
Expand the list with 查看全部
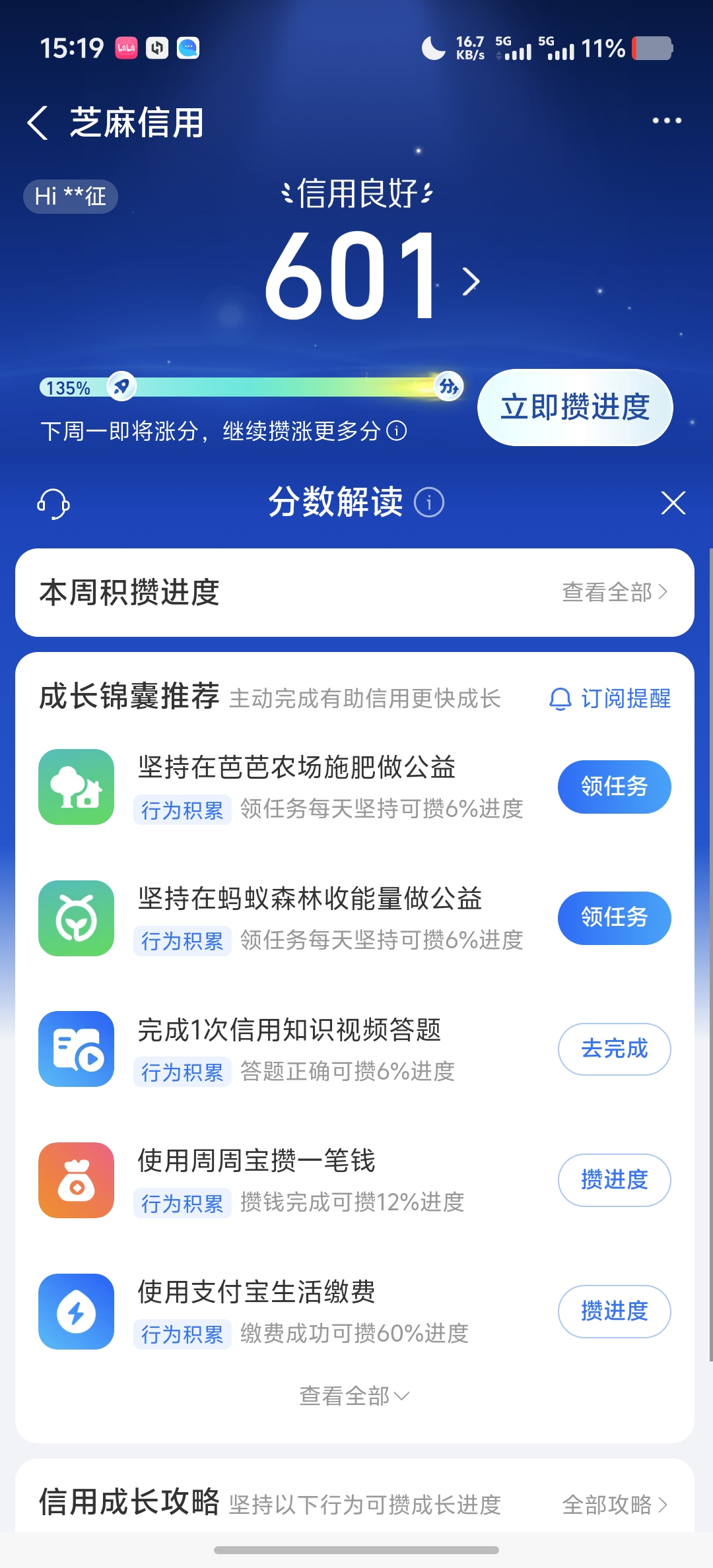(x=355, y=1396)
